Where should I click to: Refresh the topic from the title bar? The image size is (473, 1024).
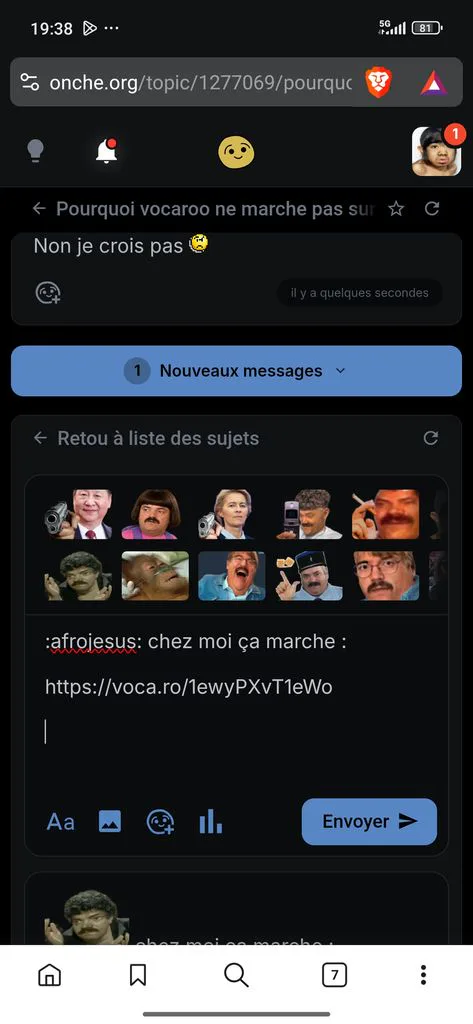coord(432,209)
